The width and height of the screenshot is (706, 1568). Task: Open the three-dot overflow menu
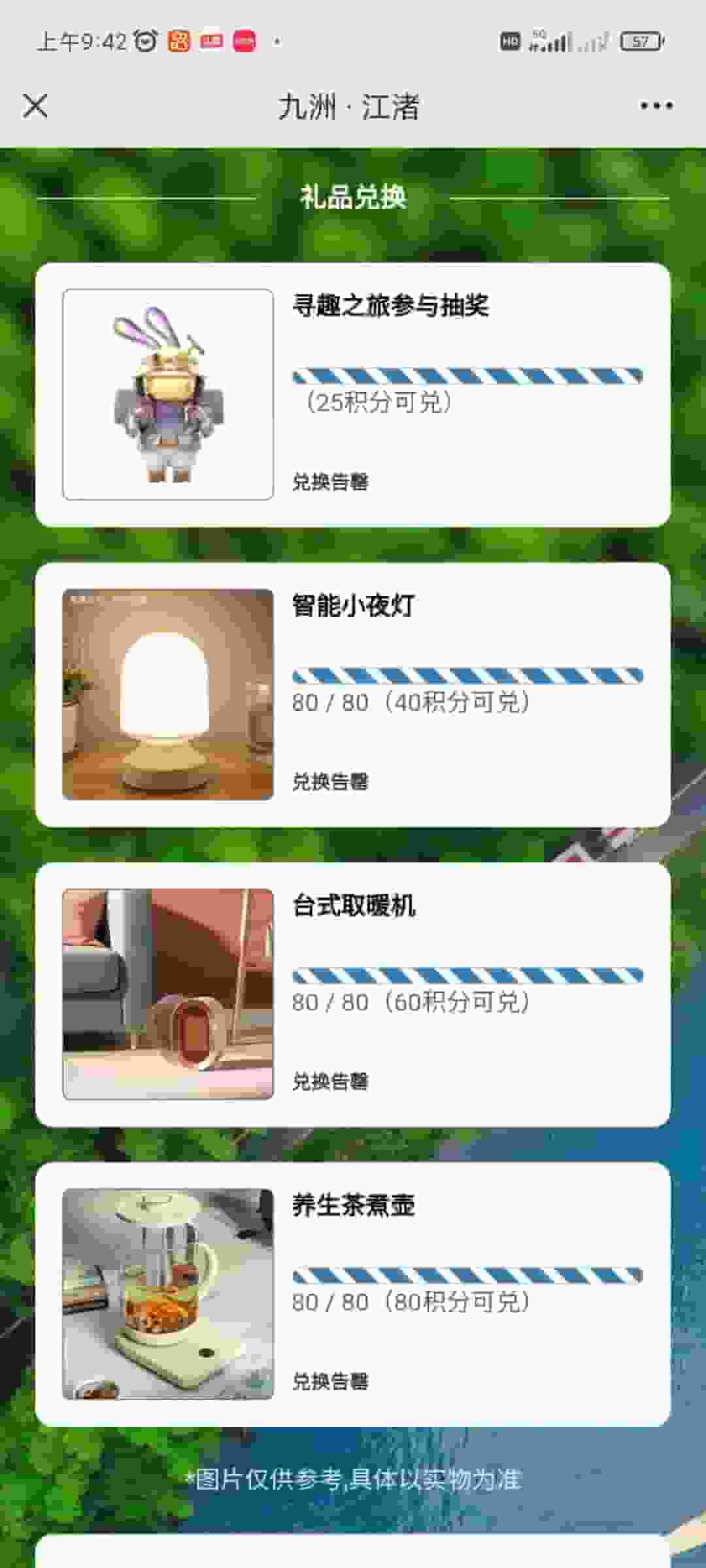click(x=656, y=106)
